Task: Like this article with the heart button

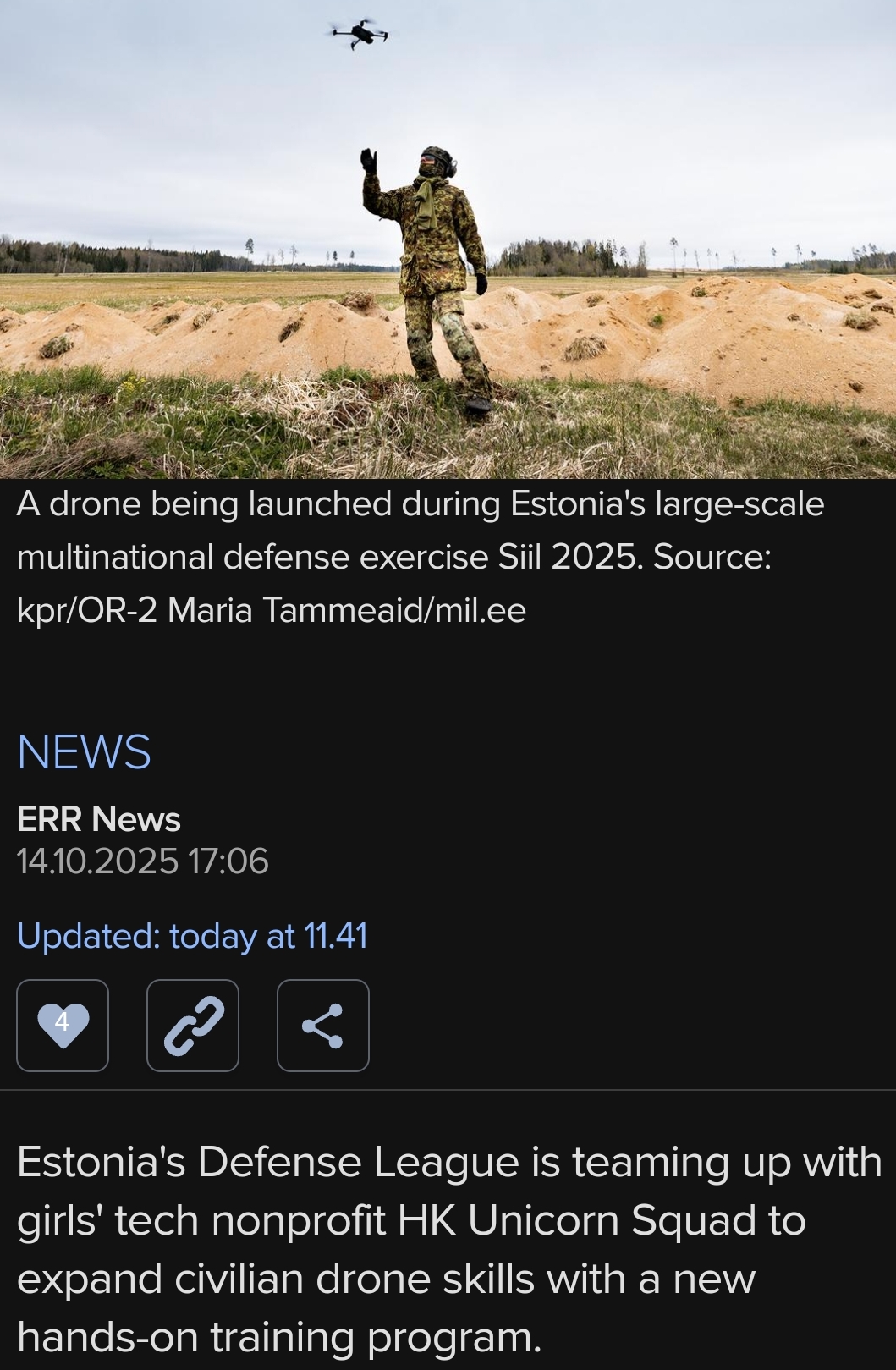Action: 63,1025
